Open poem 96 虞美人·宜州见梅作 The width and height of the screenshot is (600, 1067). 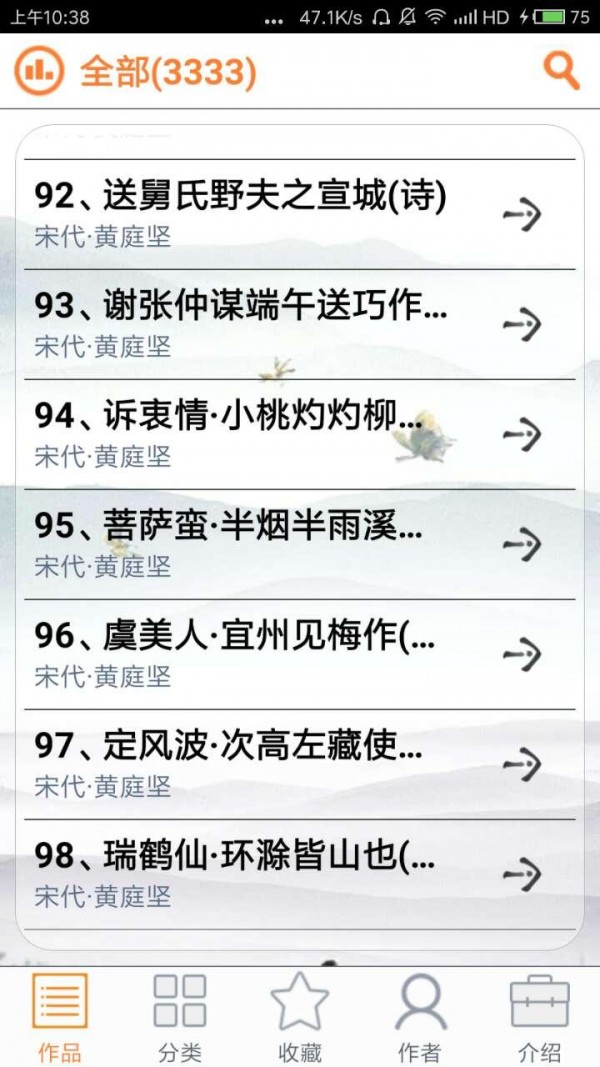[299, 654]
